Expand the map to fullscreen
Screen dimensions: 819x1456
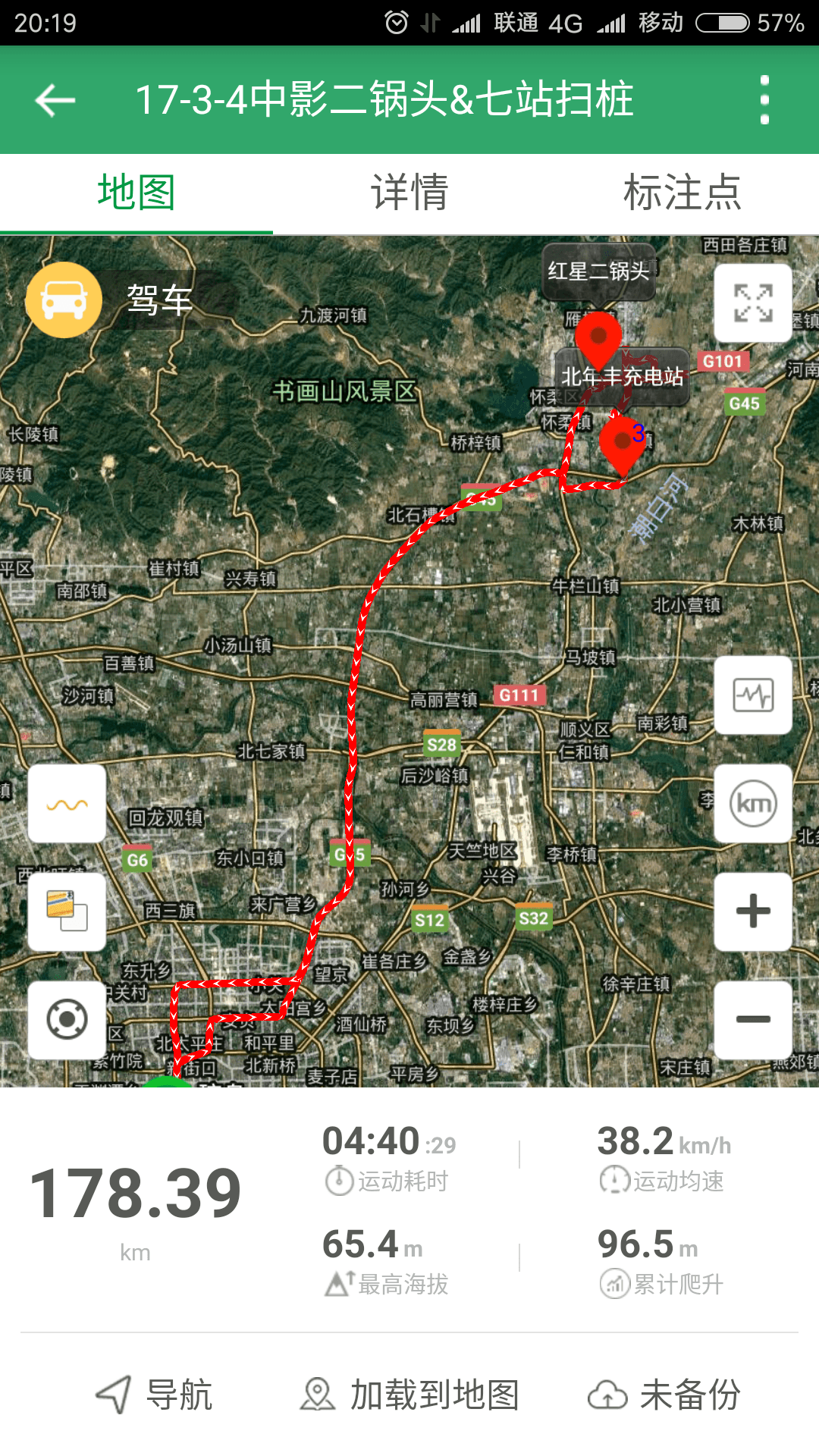pyautogui.click(x=753, y=303)
